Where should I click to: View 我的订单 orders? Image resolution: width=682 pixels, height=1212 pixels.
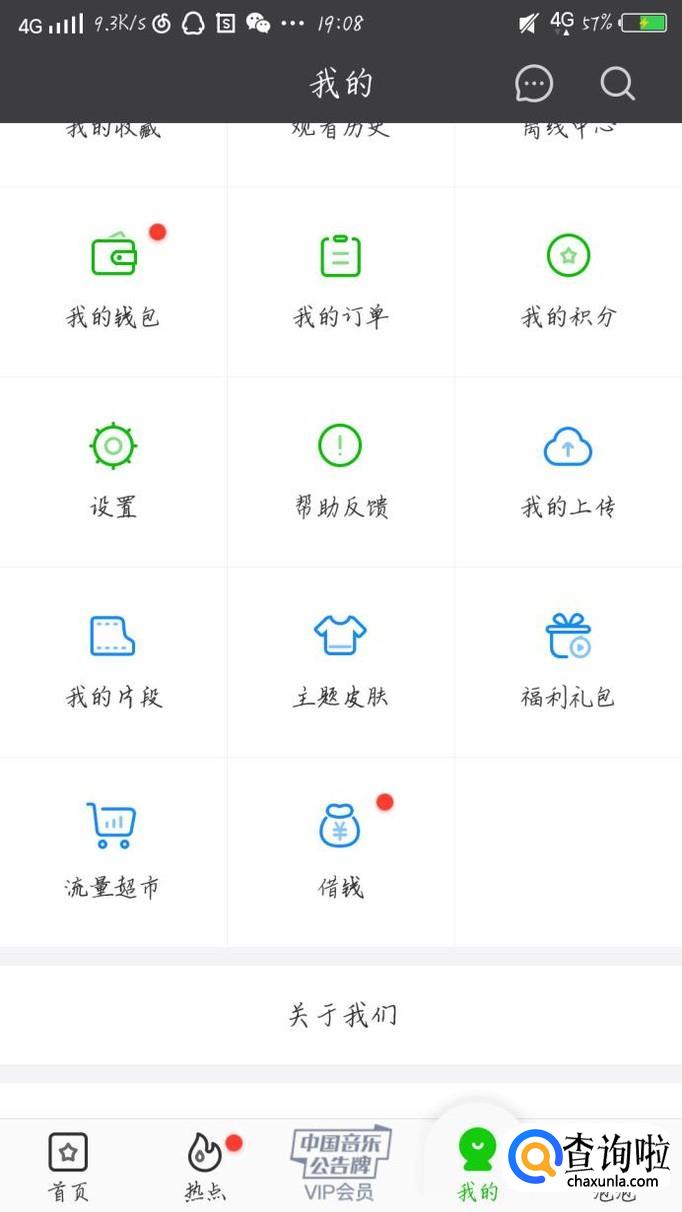click(x=340, y=278)
